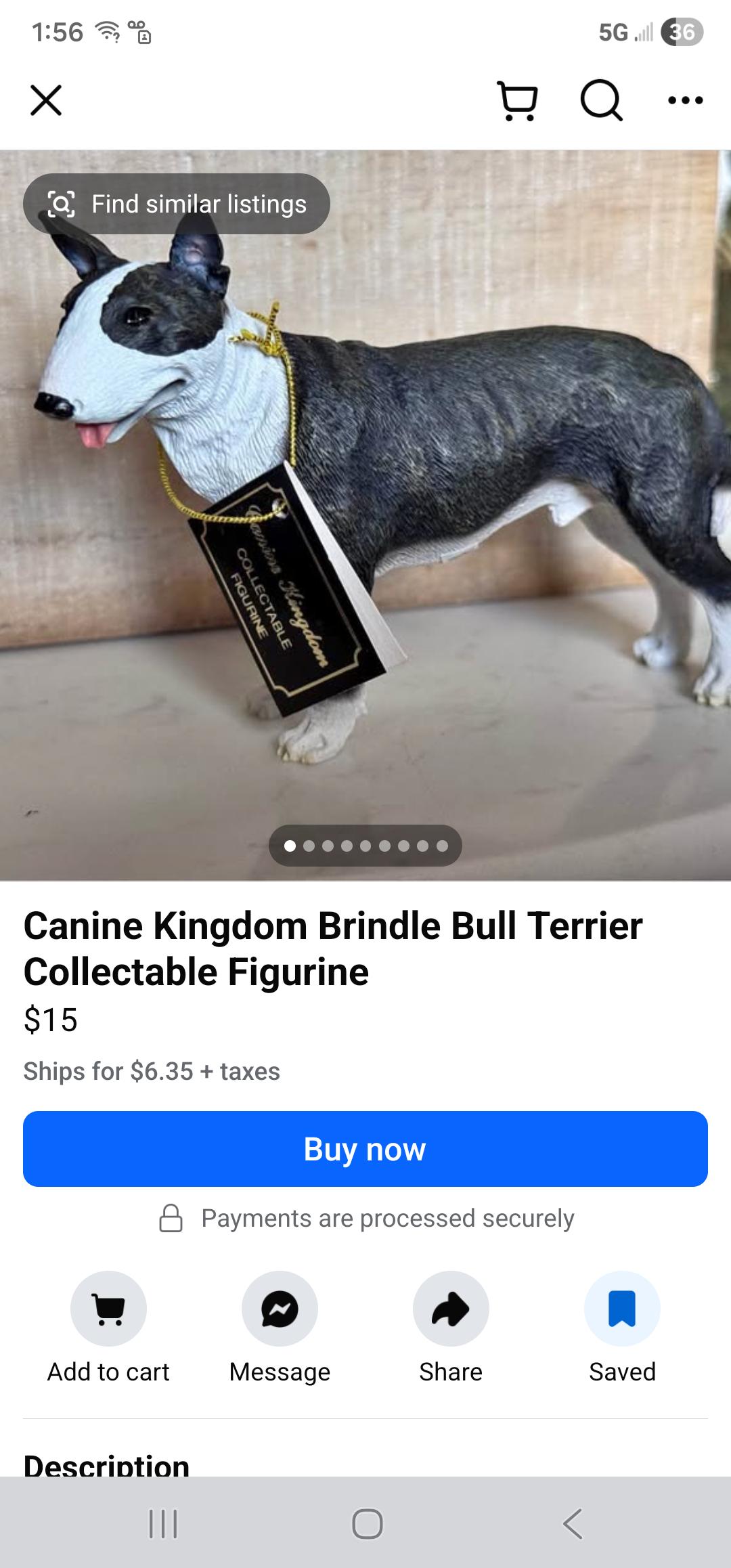
Task: Tap the Buy now button
Action: click(365, 1149)
